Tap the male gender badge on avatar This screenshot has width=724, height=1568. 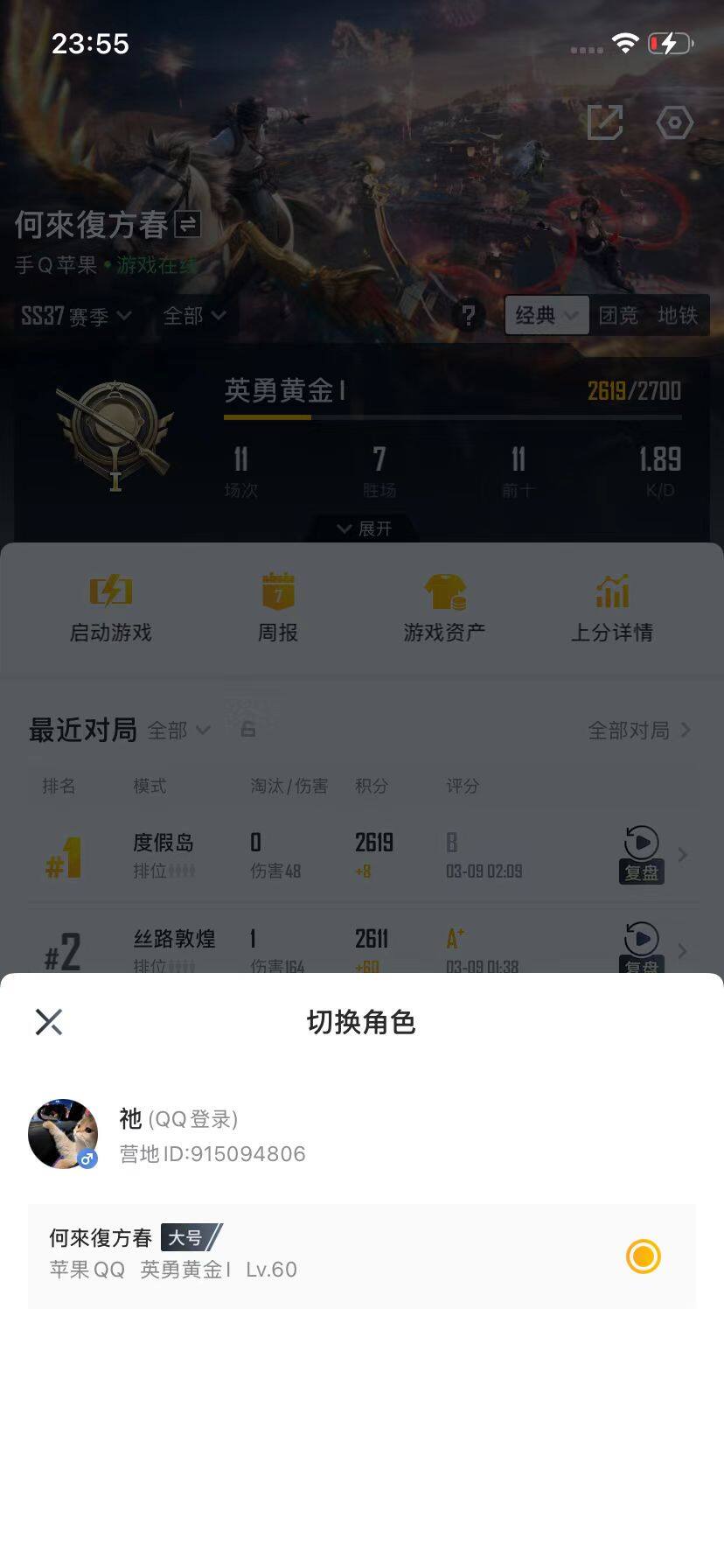point(87,1158)
